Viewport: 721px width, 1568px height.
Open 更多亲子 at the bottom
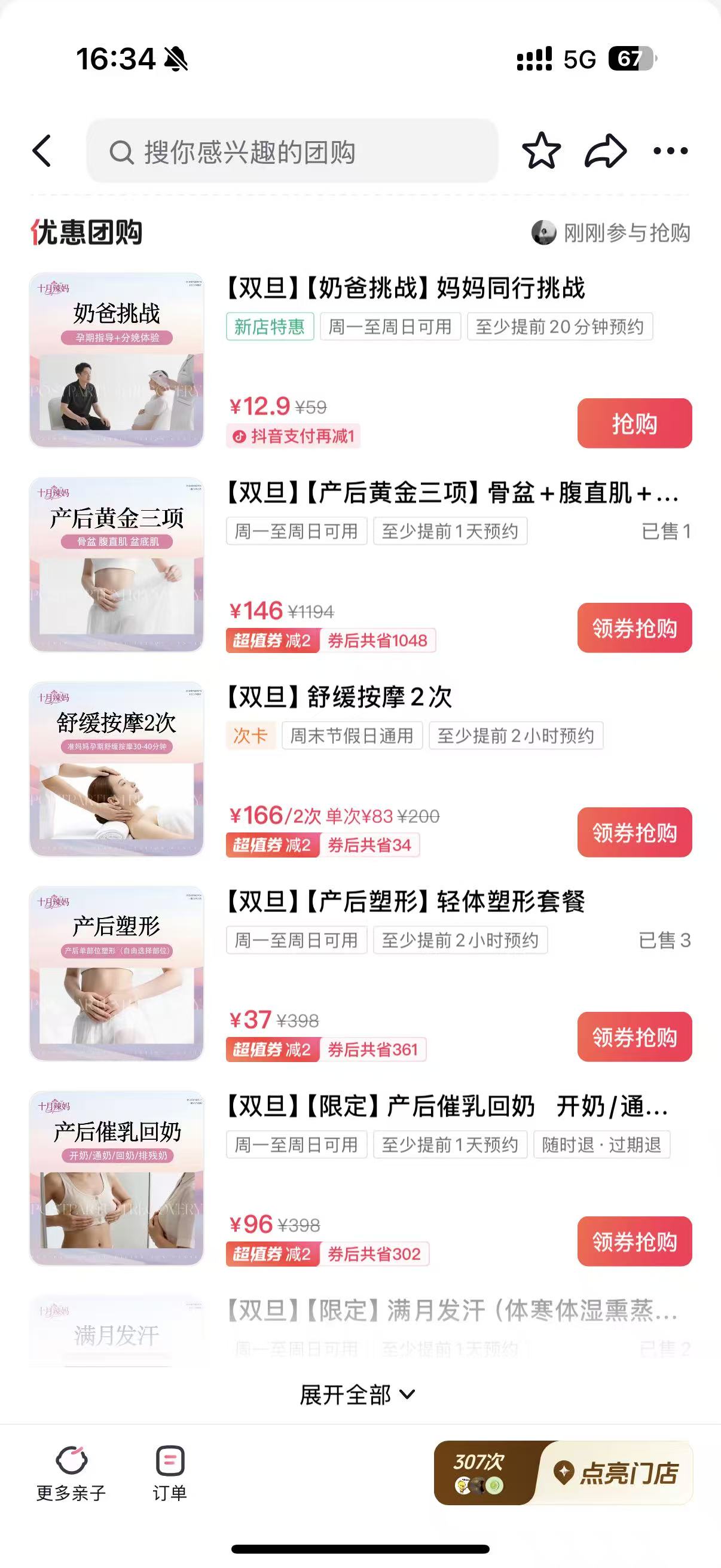tap(71, 1474)
